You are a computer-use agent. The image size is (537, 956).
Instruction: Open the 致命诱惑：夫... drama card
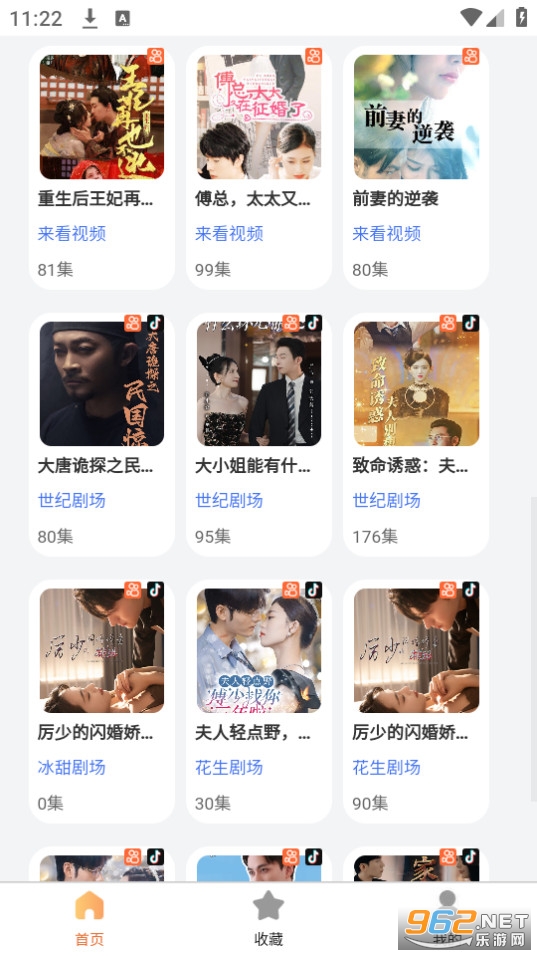[x=416, y=435]
